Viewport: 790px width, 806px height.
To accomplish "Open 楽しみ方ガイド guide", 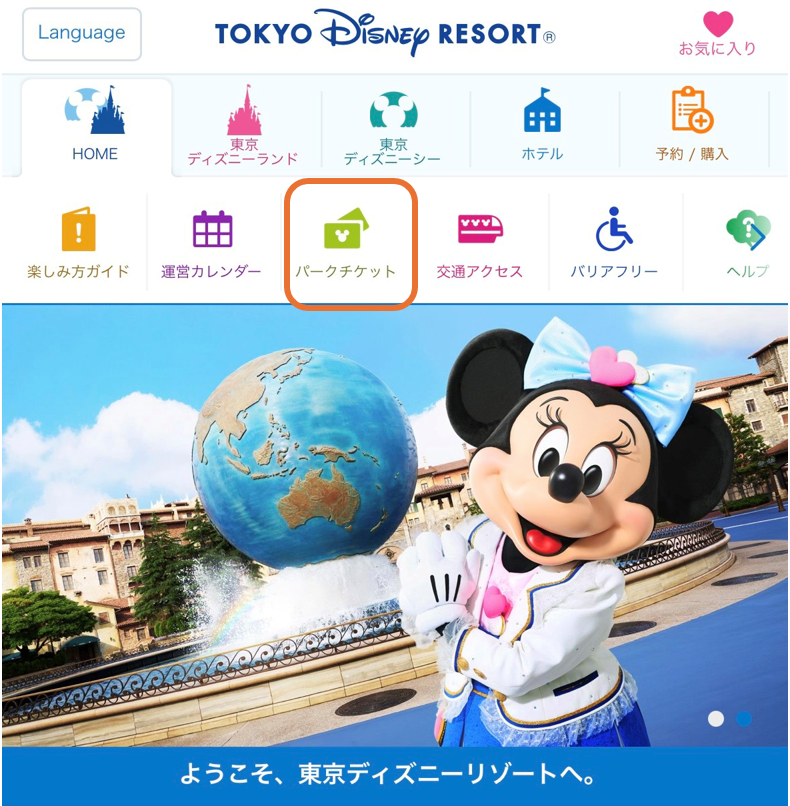I will pyautogui.click(x=78, y=245).
